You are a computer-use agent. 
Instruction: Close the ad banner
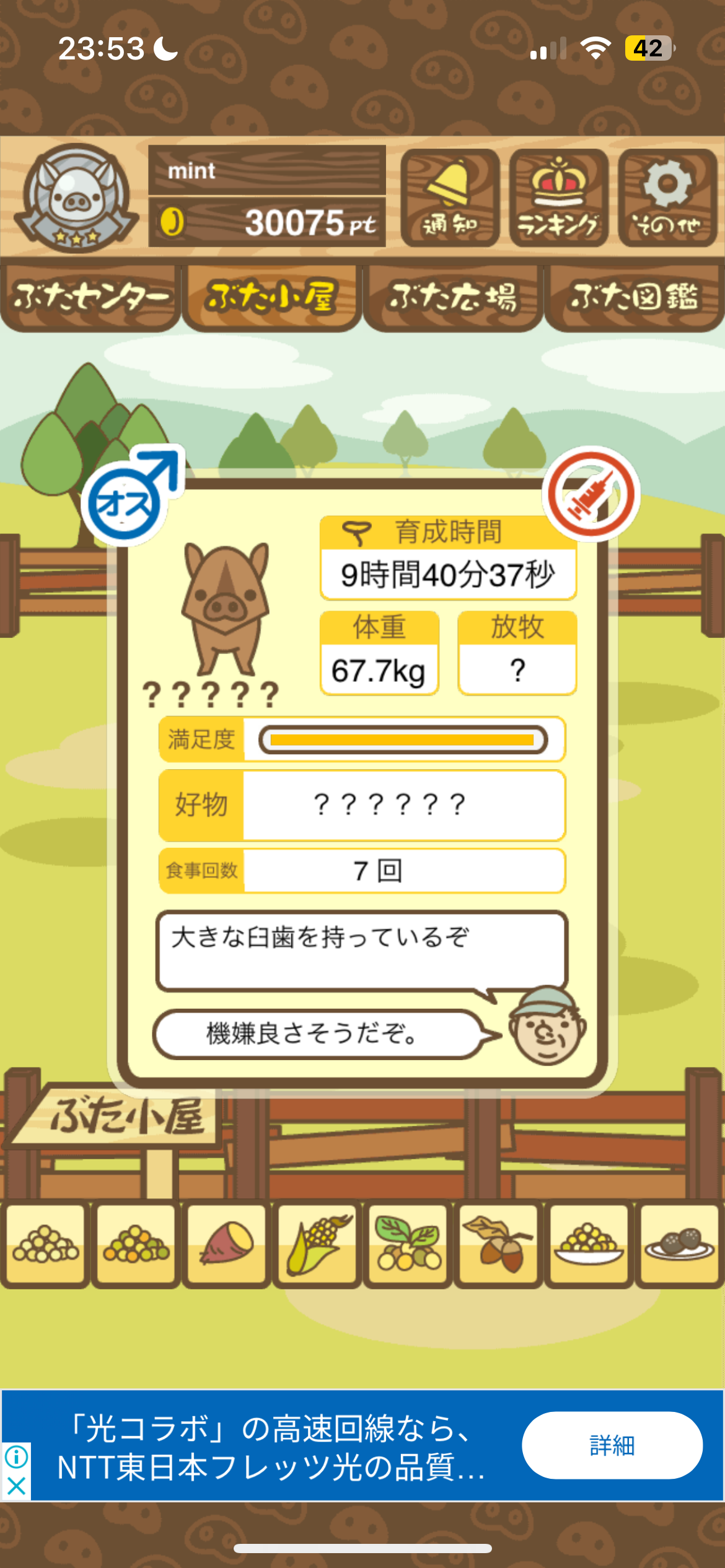click(16, 1485)
